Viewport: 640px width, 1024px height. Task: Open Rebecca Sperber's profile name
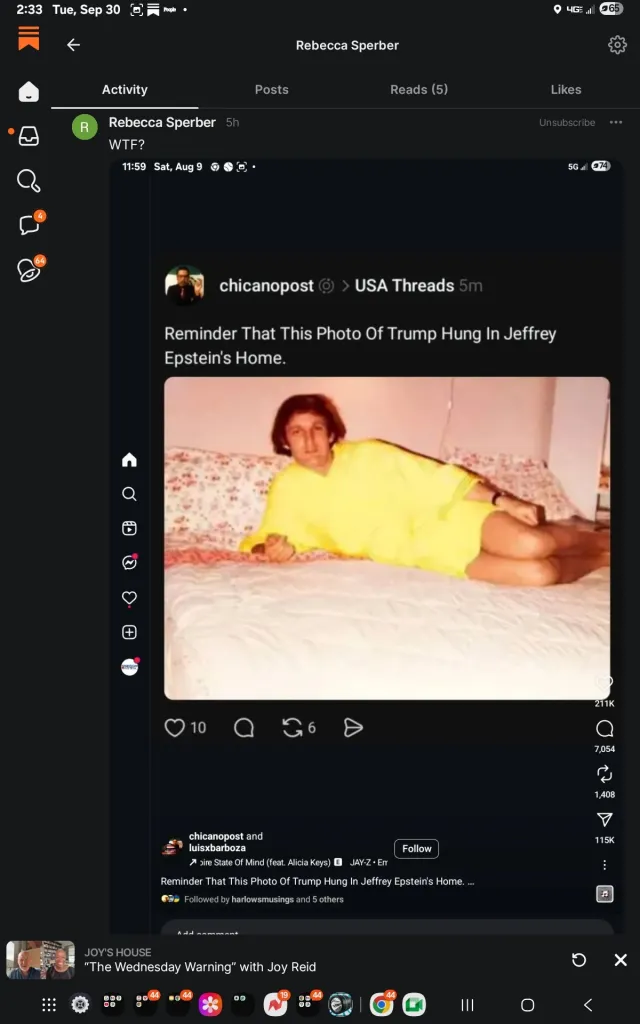(x=162, y=122)
